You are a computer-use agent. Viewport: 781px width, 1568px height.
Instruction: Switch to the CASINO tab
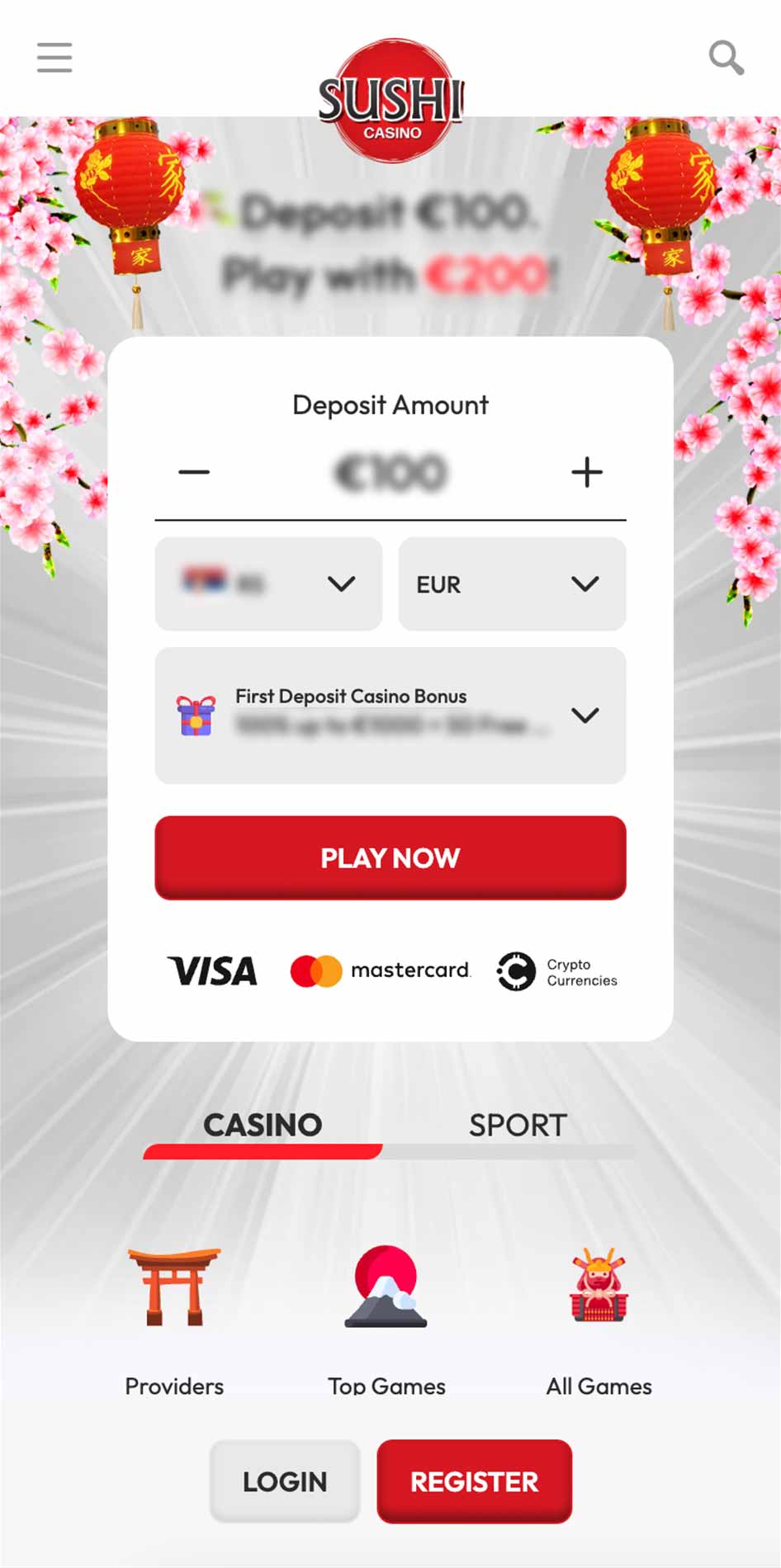(263, 1126)
